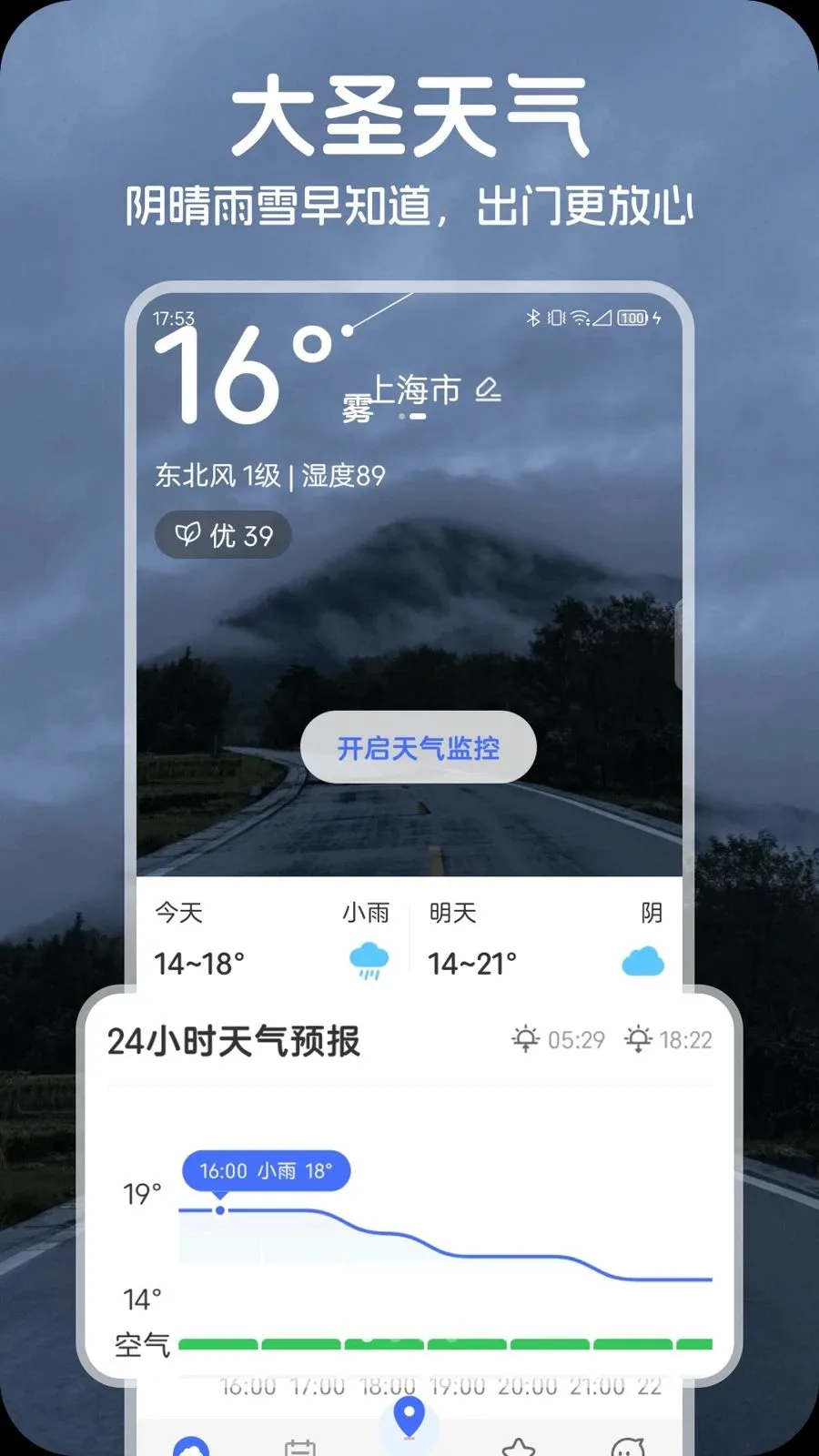
Task: Open the star favorites icon in the bottom bar
Action: coord(519,1449)
